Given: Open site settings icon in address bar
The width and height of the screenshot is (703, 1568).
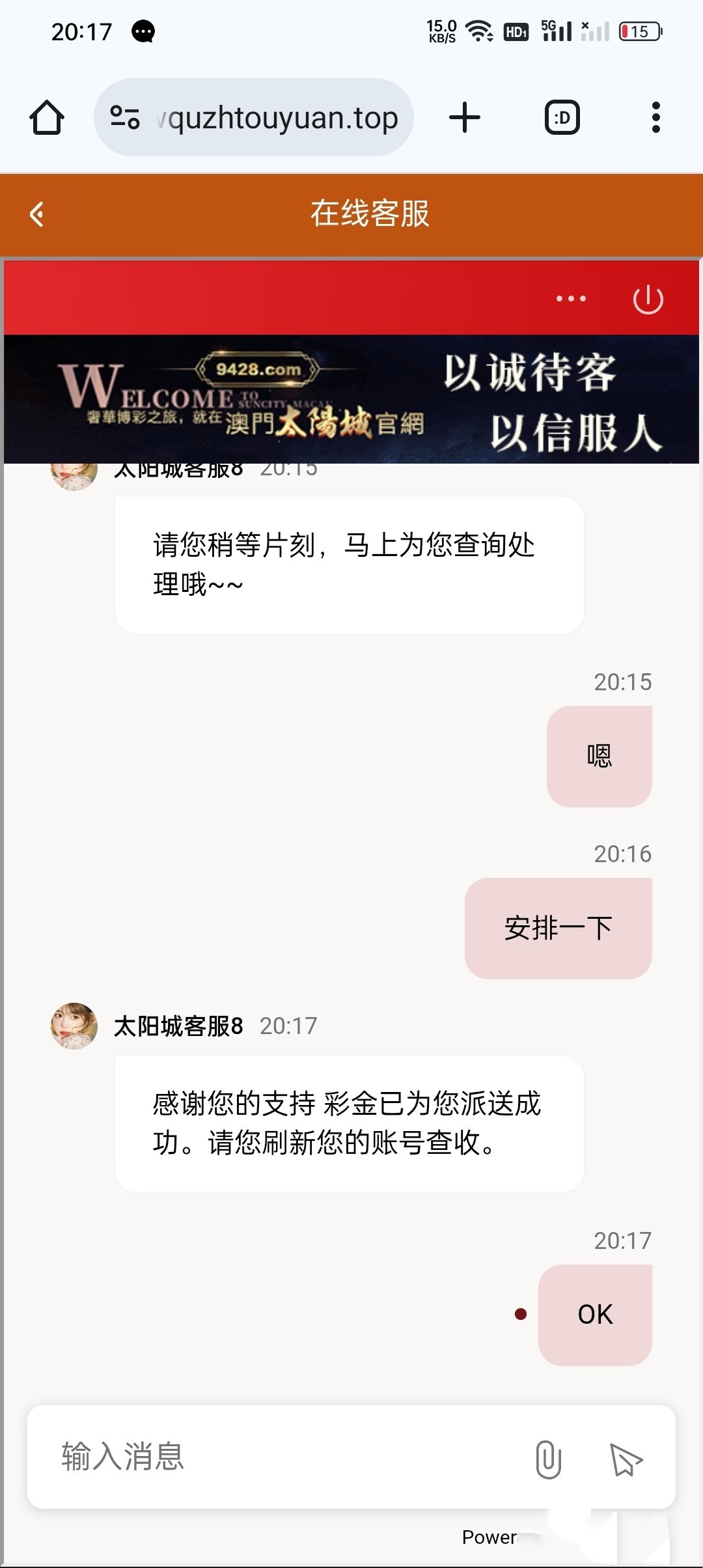Looking at the screenshot, I should coord(125,118).
